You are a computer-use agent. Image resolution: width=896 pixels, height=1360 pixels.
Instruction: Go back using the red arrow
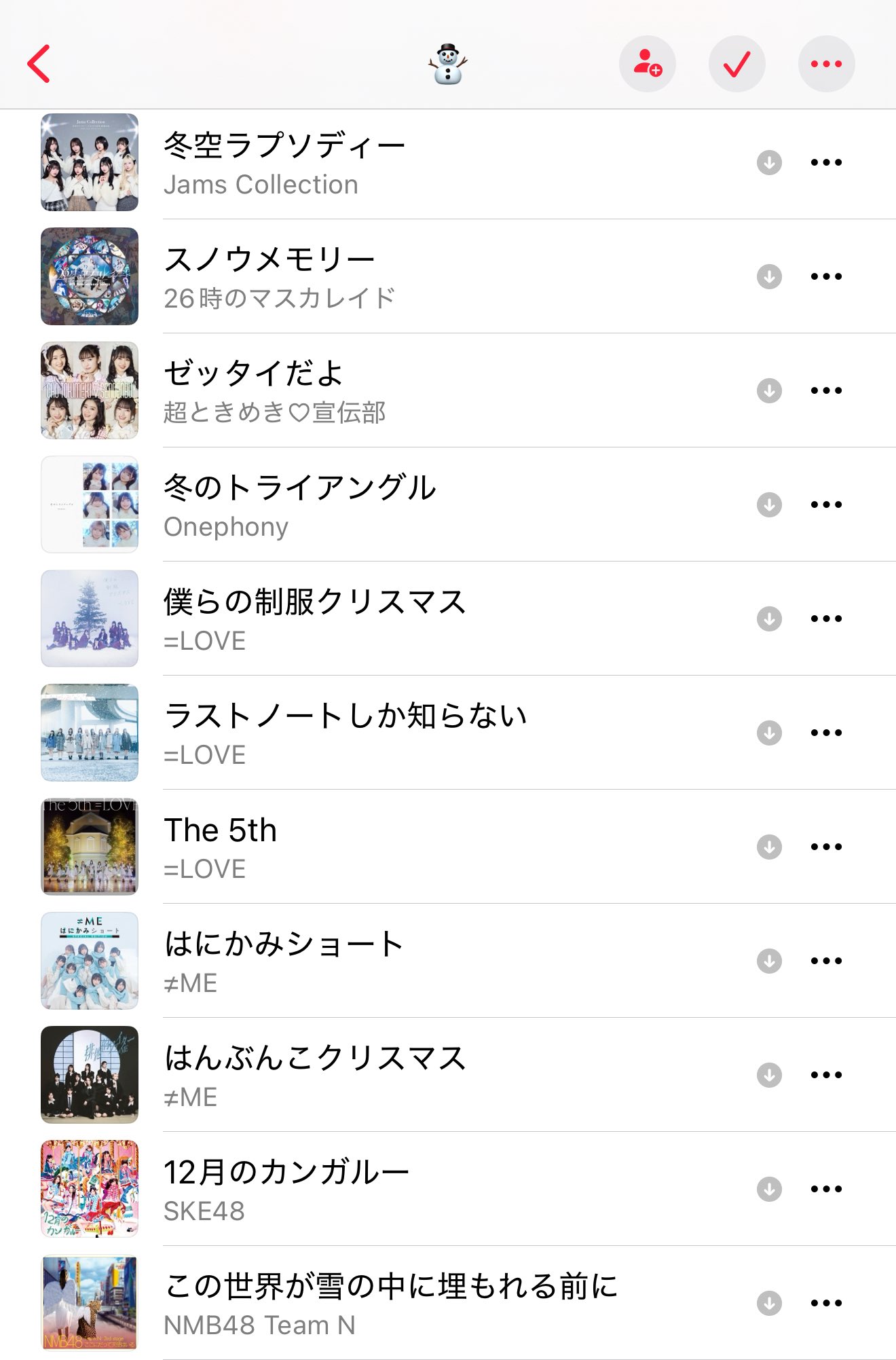tap(39, 64)
